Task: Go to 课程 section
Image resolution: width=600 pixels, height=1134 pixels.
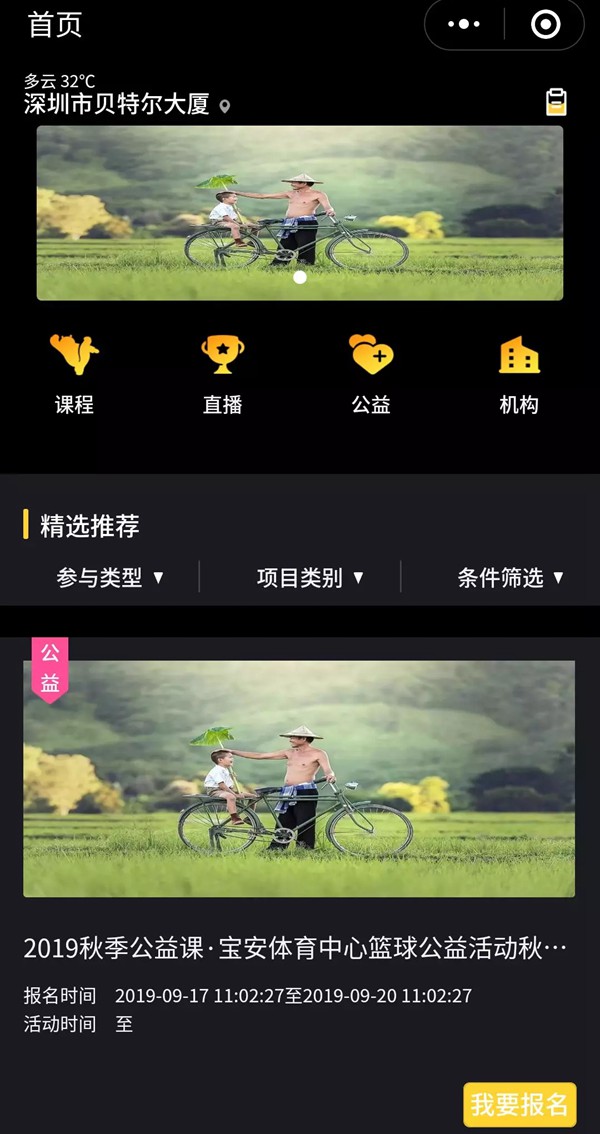Action: tap(74, 373)
